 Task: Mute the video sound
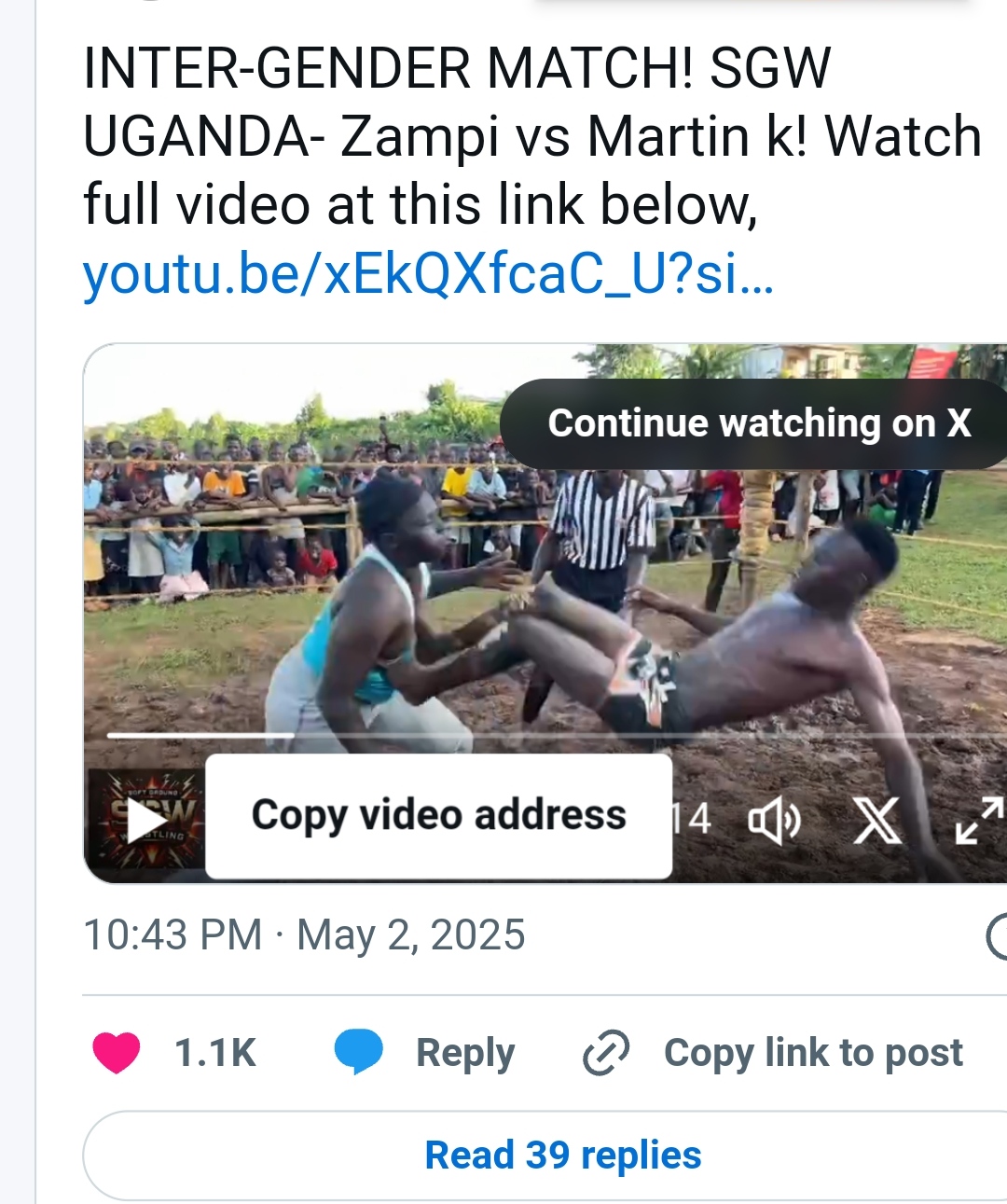[x=774, y=821]
